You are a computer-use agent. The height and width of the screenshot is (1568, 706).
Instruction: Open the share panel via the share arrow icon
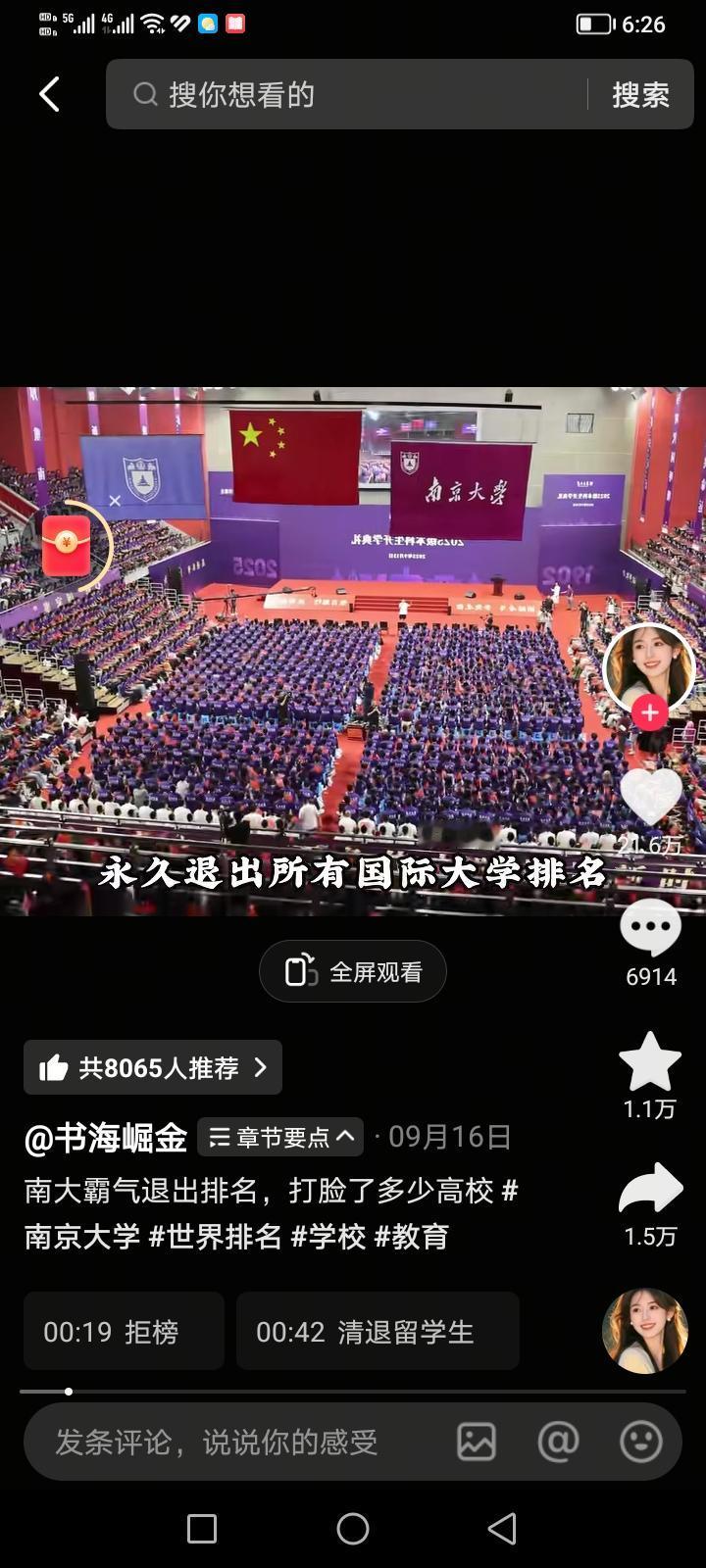(x=650, y=1188)
